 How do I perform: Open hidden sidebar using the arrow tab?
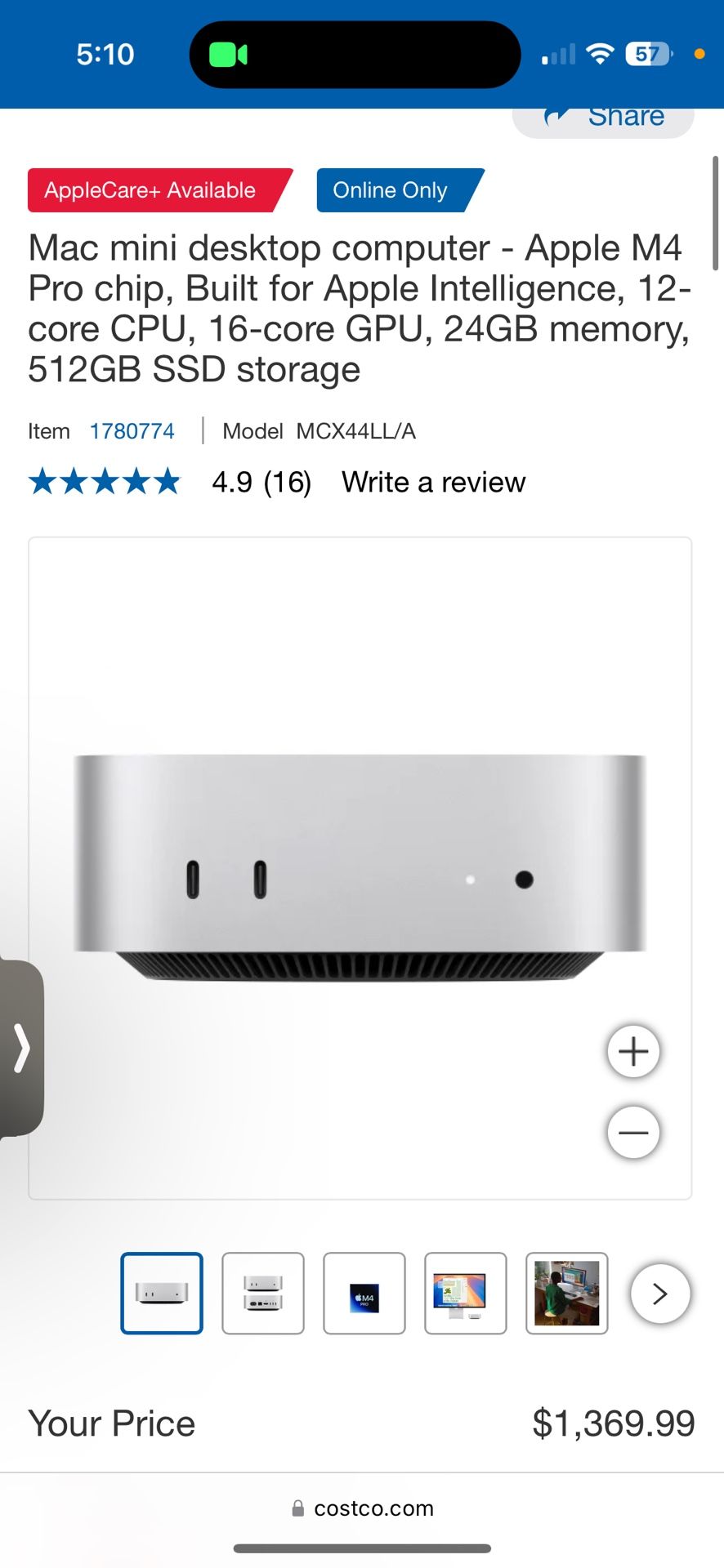pos(22,1048)
